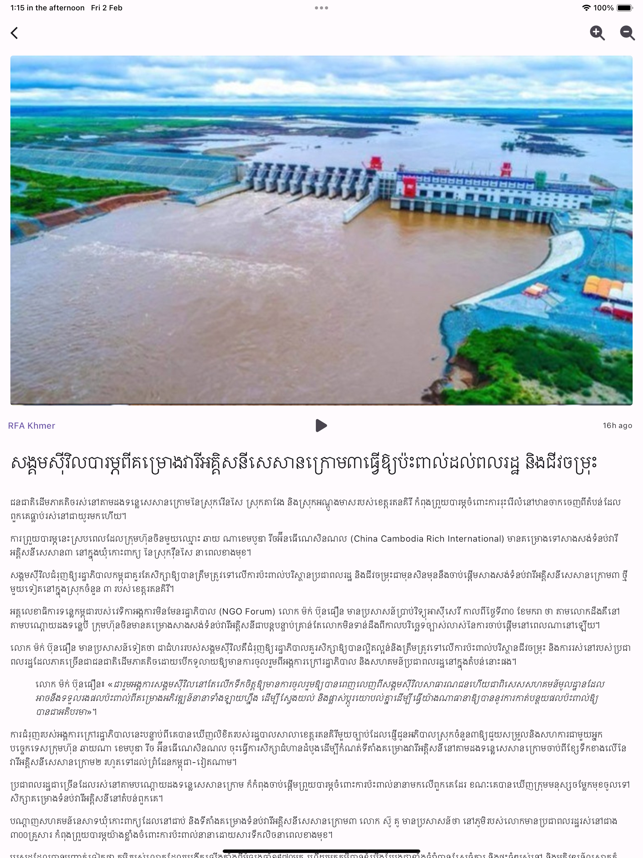Viewport: 643px width, 858px height.
Task: Zoom out on the article text
Action: click(627, 33)
